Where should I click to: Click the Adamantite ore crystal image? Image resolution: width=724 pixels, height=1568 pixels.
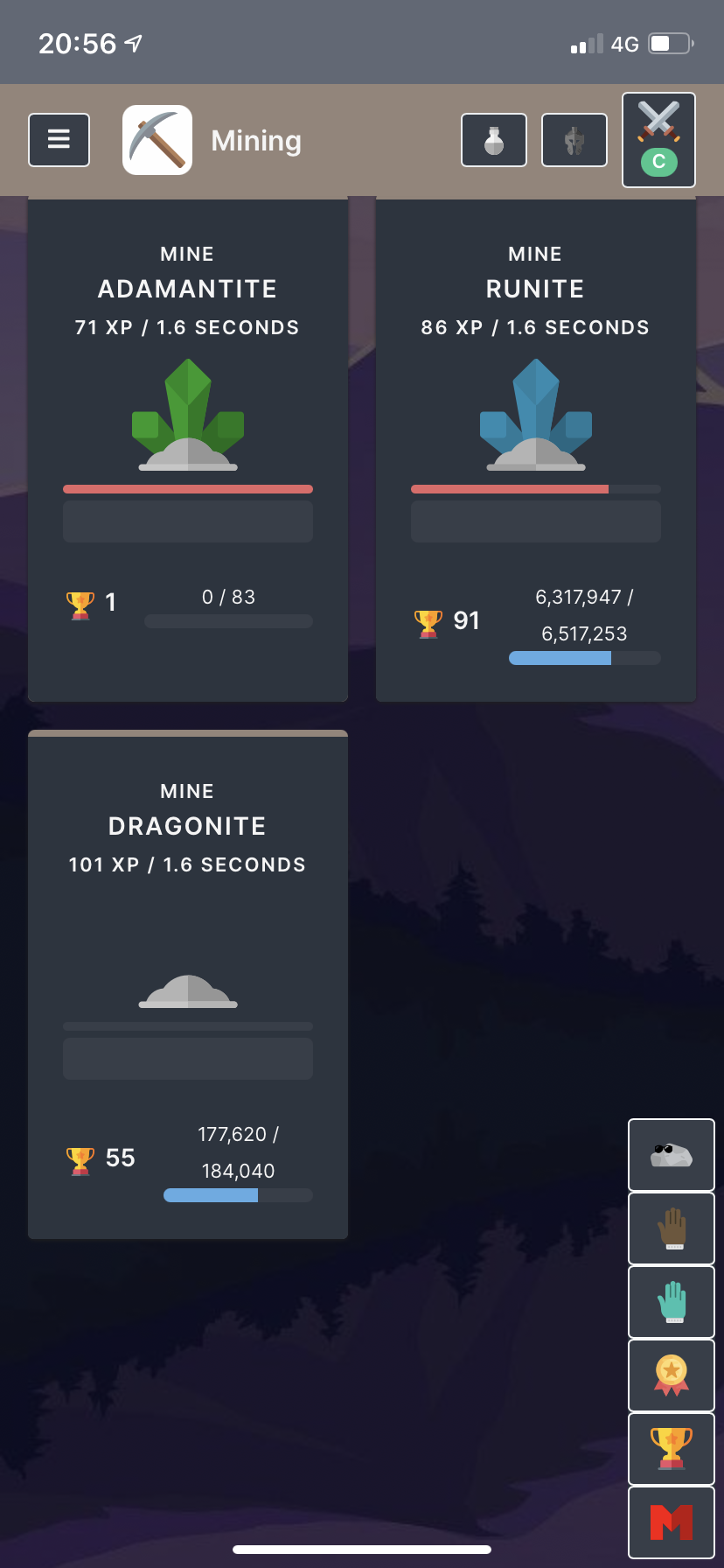(187, 416)
